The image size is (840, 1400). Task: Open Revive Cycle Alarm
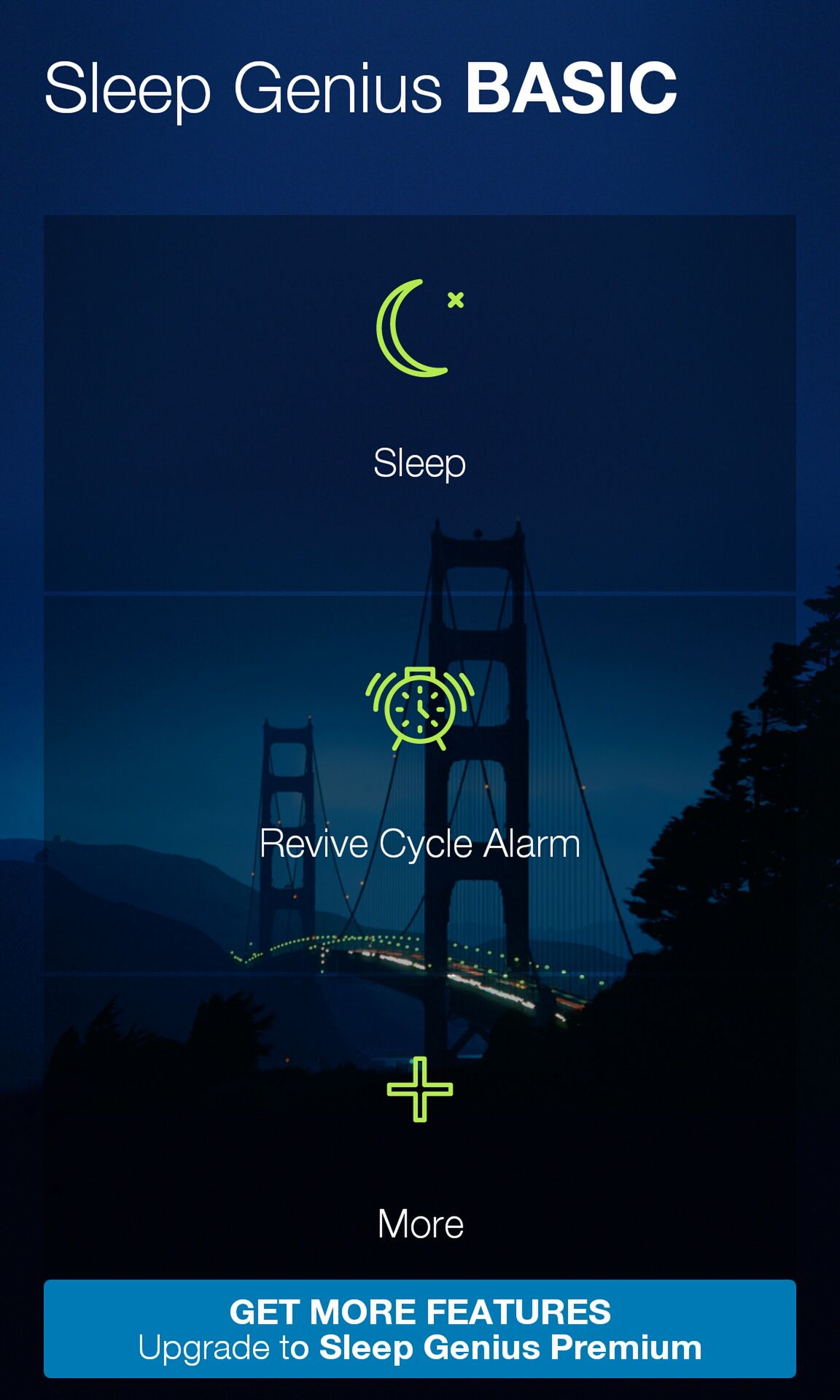coord(420,784)
